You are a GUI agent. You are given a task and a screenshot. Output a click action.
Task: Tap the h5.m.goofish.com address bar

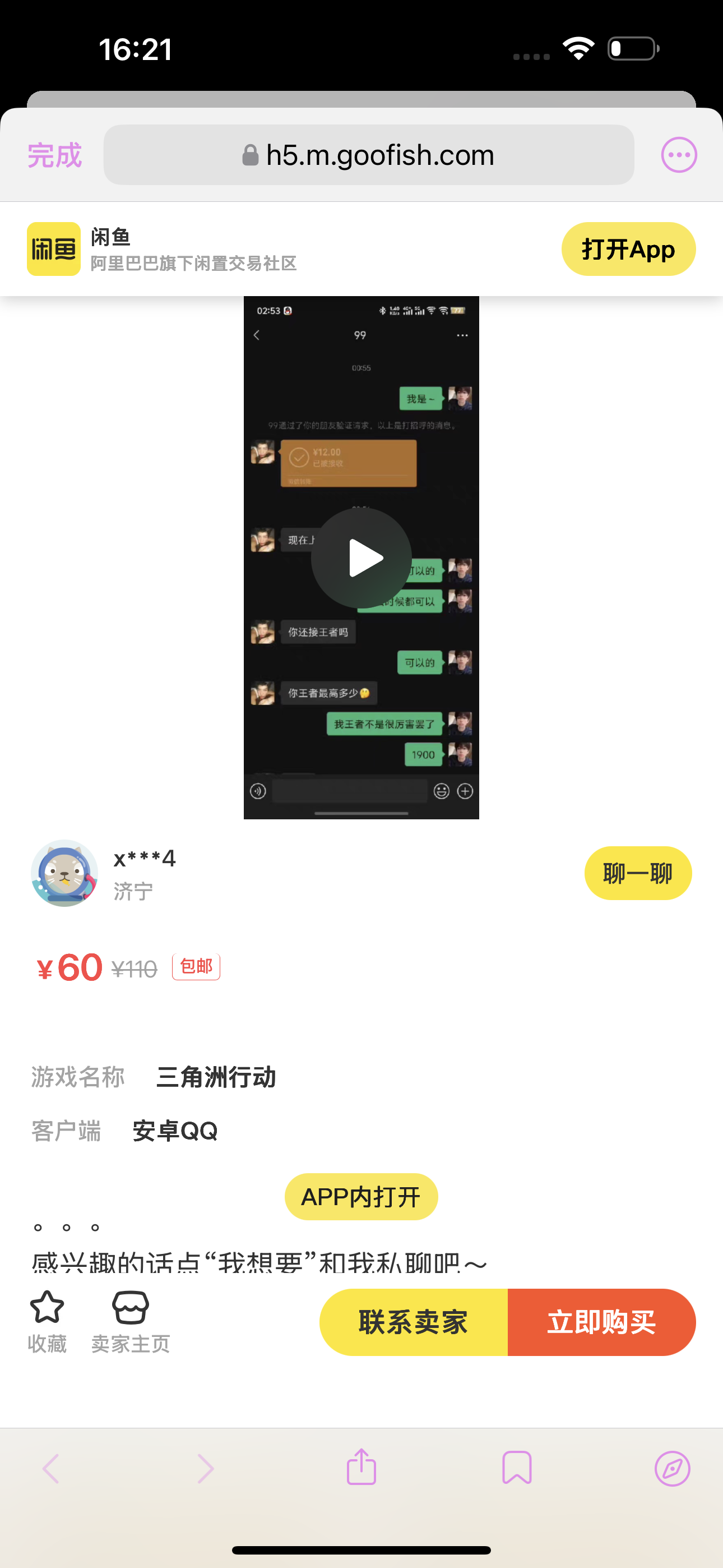(369, 155)
